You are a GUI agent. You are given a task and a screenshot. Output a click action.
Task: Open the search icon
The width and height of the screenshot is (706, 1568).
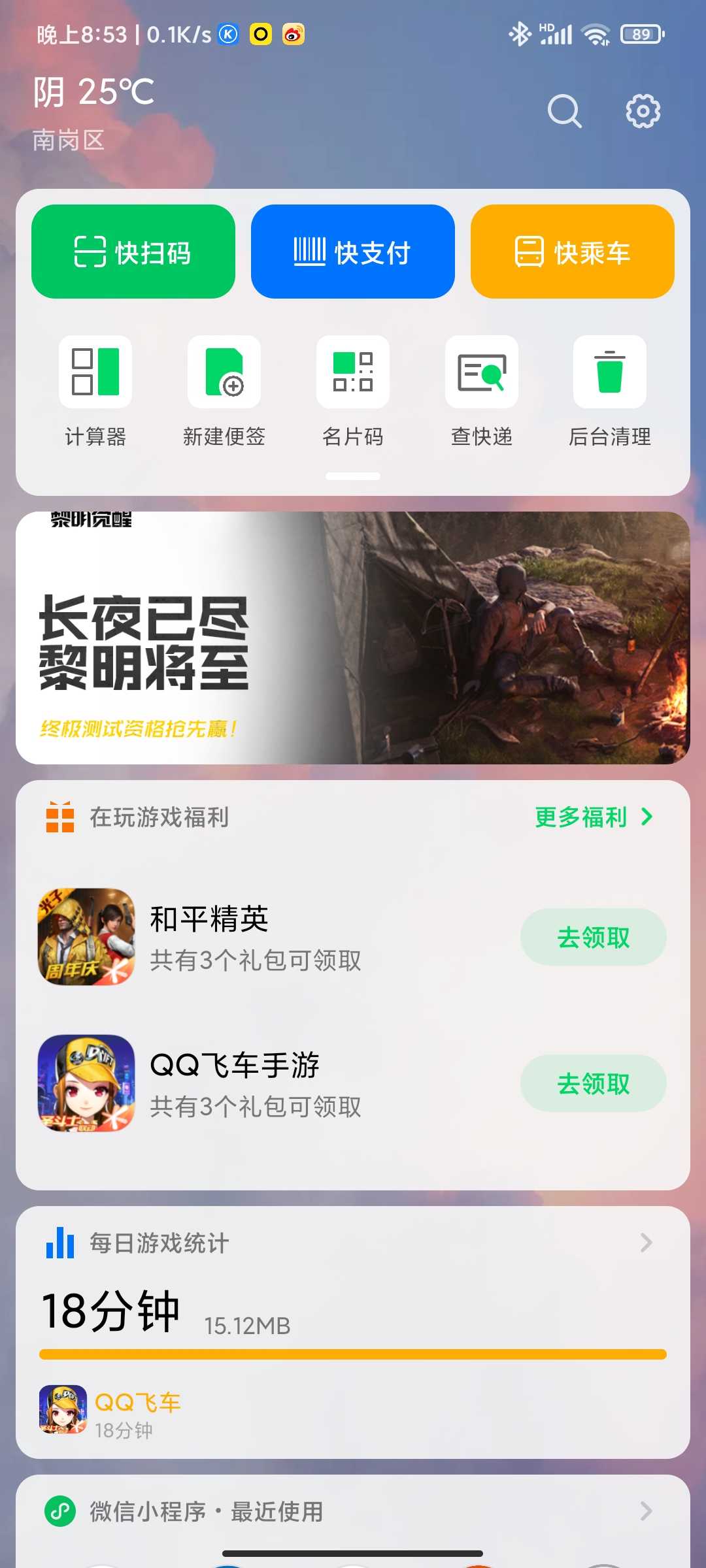coord(564,111)
